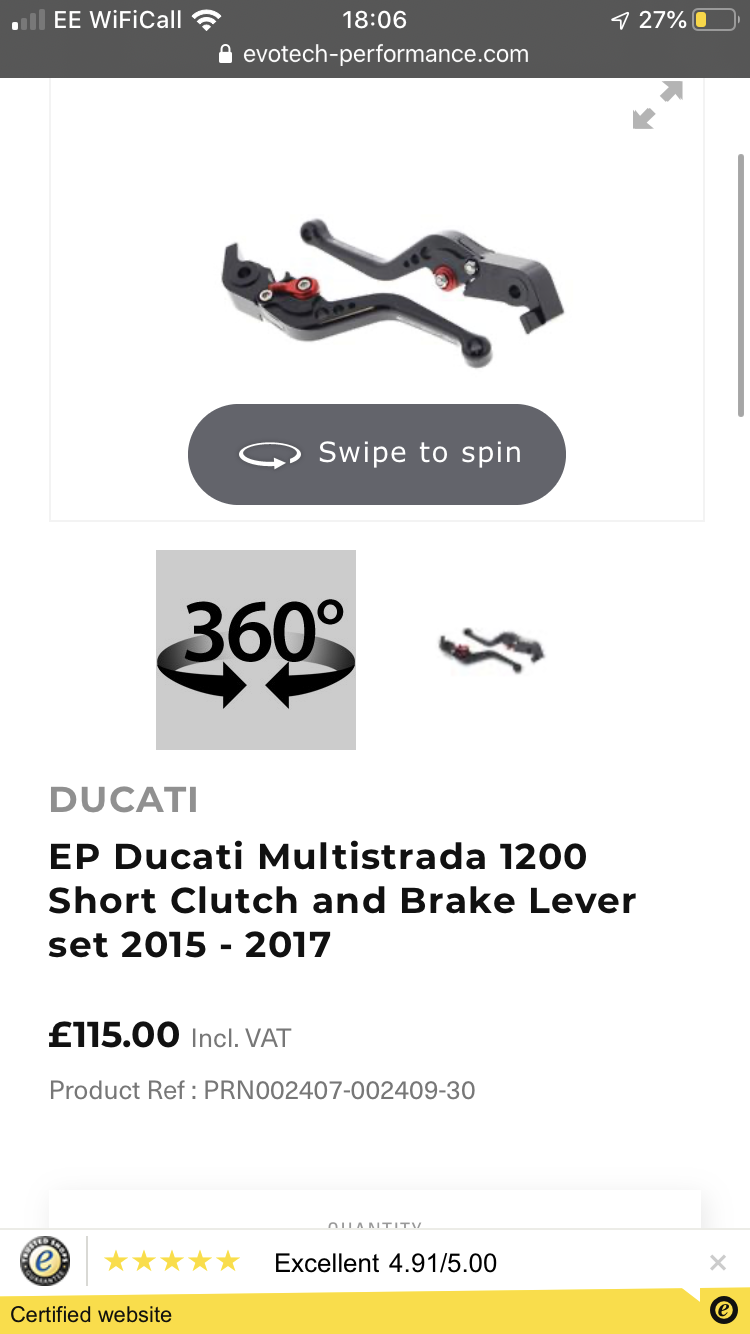Image resolution: width=750 pixels, height=1334 pixels.
Task: Open the main product image
Action: tap(390, 290)
